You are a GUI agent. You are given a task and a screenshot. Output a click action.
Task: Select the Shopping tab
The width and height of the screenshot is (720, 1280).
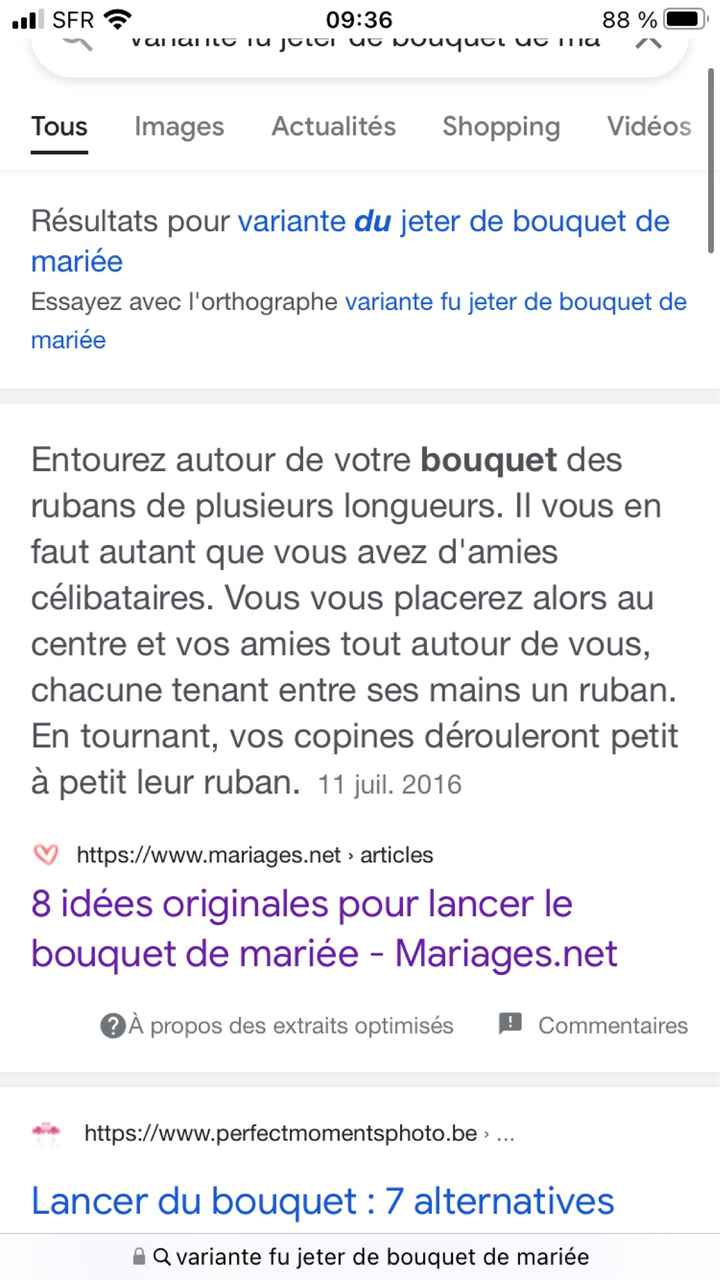point(500,127)
